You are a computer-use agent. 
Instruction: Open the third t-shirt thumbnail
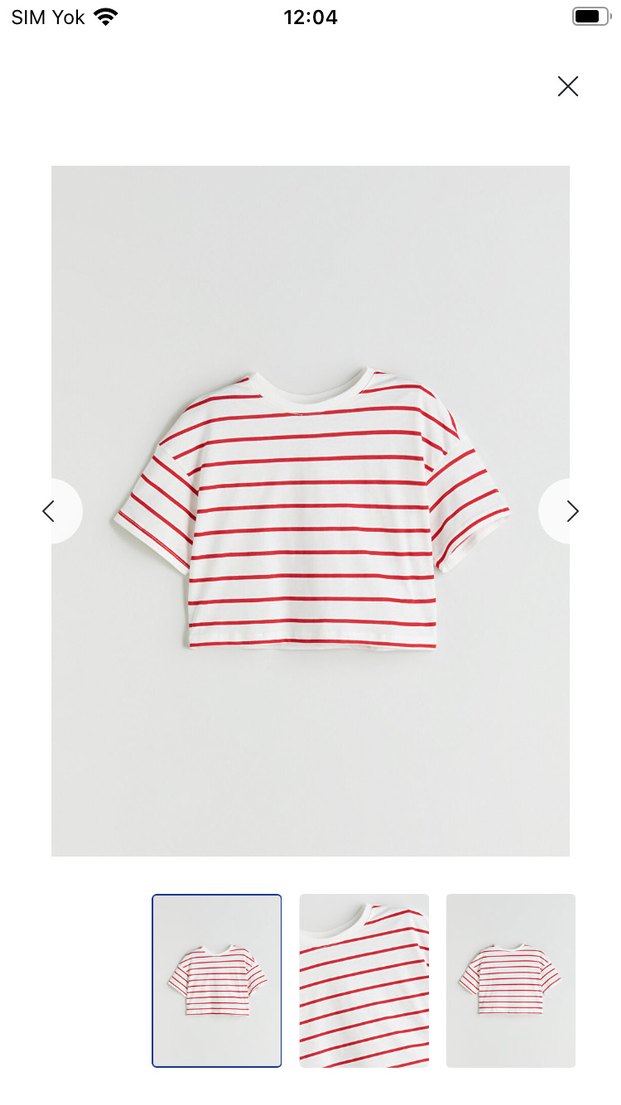(510, 980)
